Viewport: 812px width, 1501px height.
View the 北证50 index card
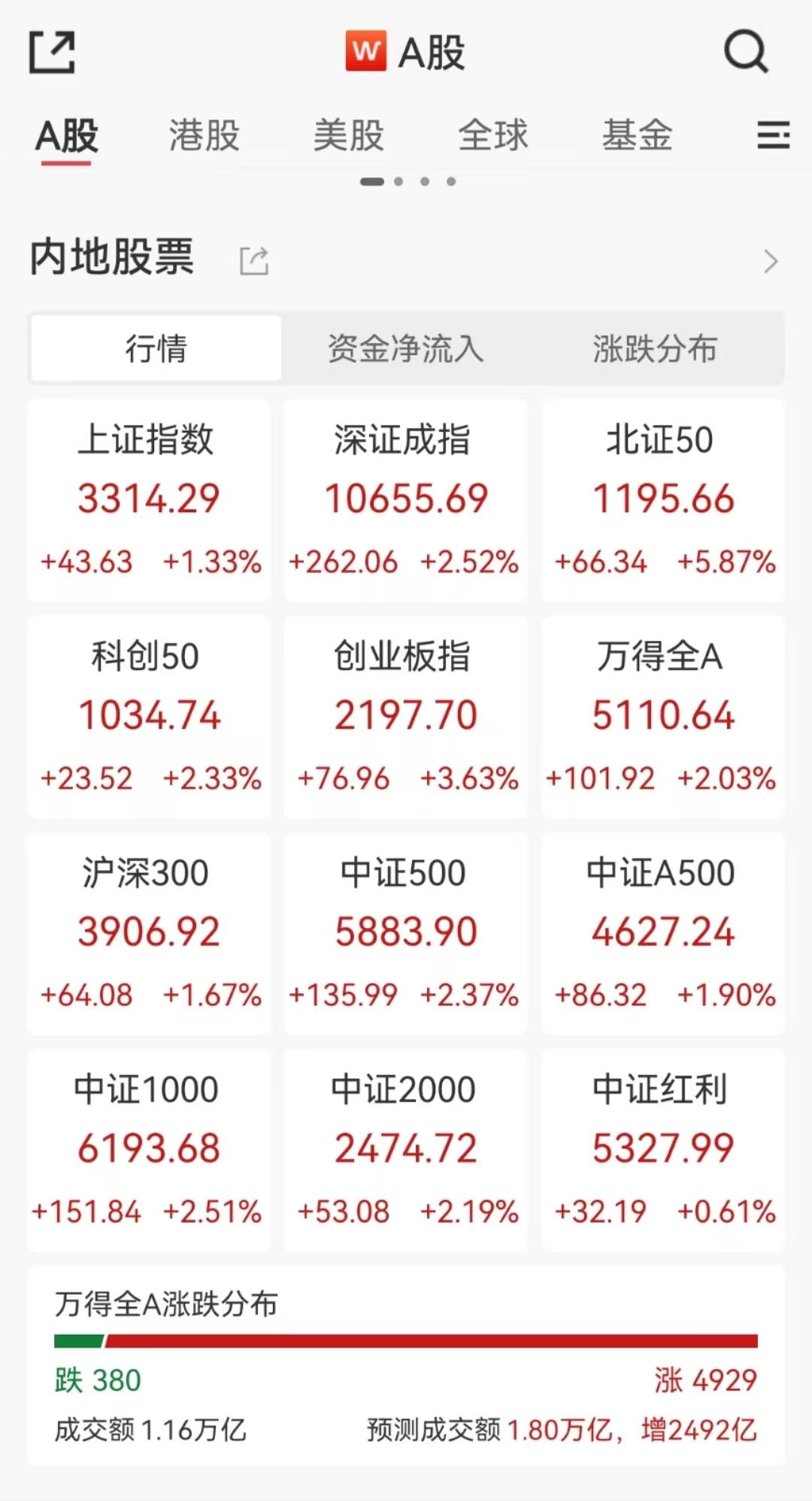tap(662, 500)
